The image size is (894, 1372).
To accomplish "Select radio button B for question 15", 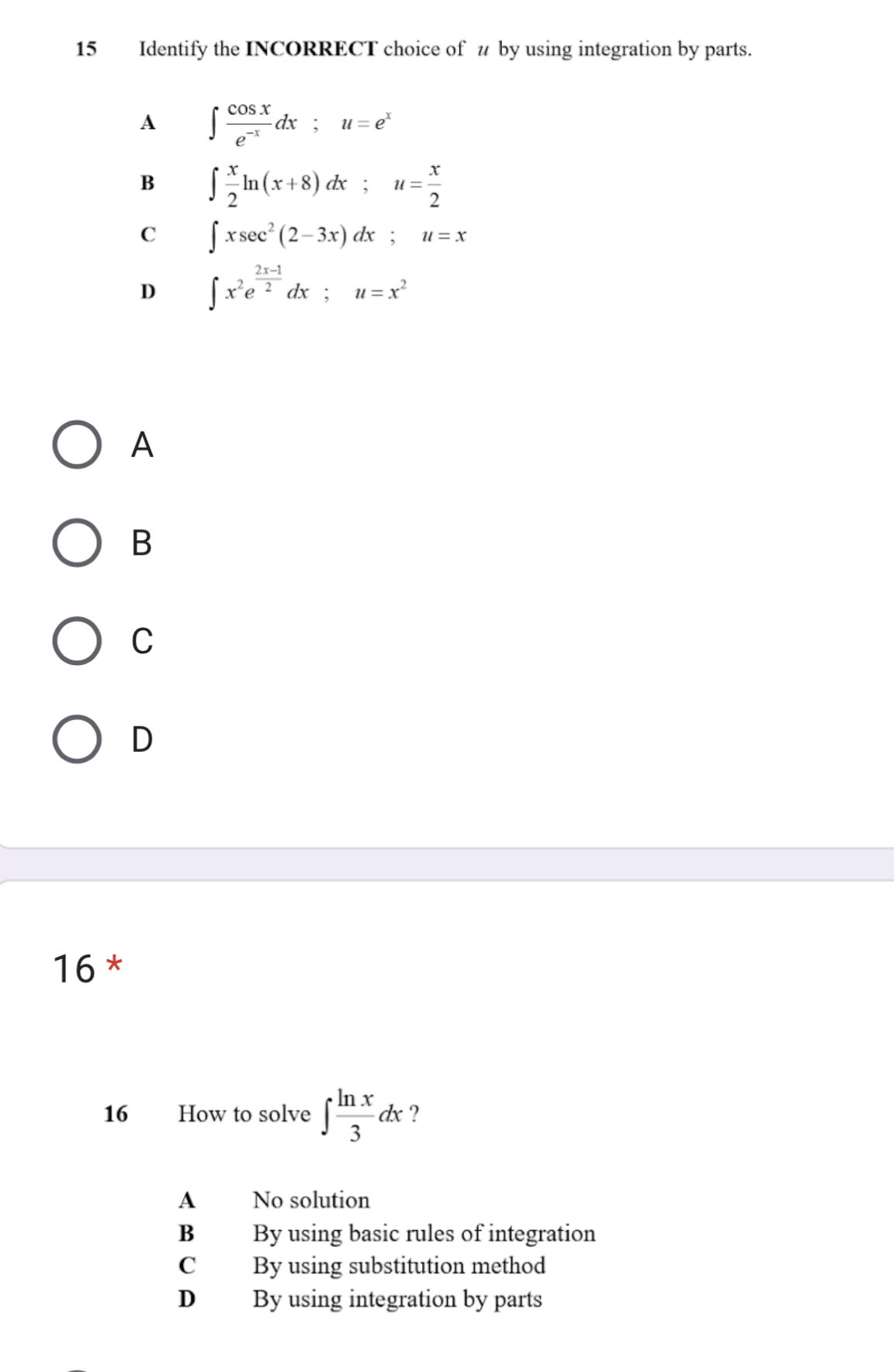I will (78, 543).
